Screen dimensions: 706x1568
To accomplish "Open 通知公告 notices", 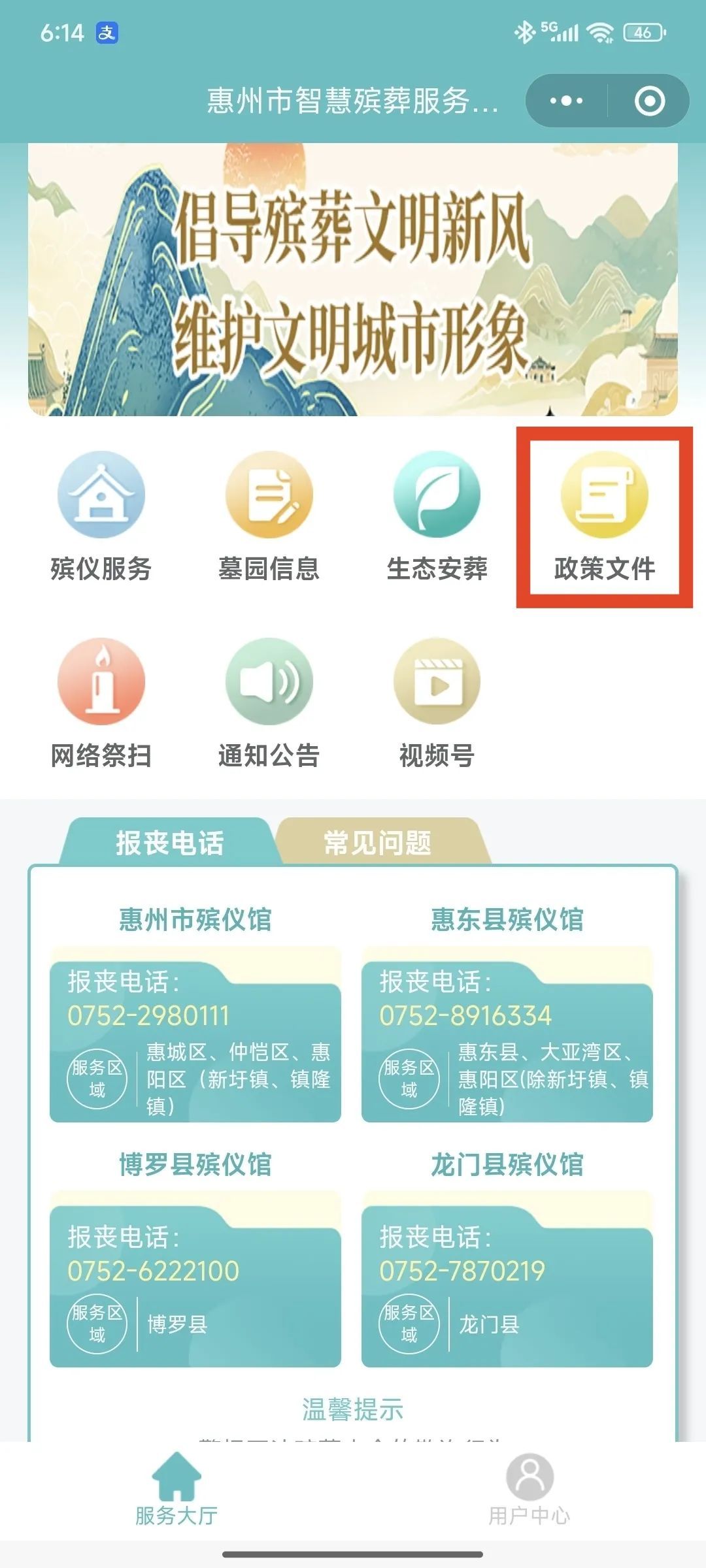I will [269, 704].
